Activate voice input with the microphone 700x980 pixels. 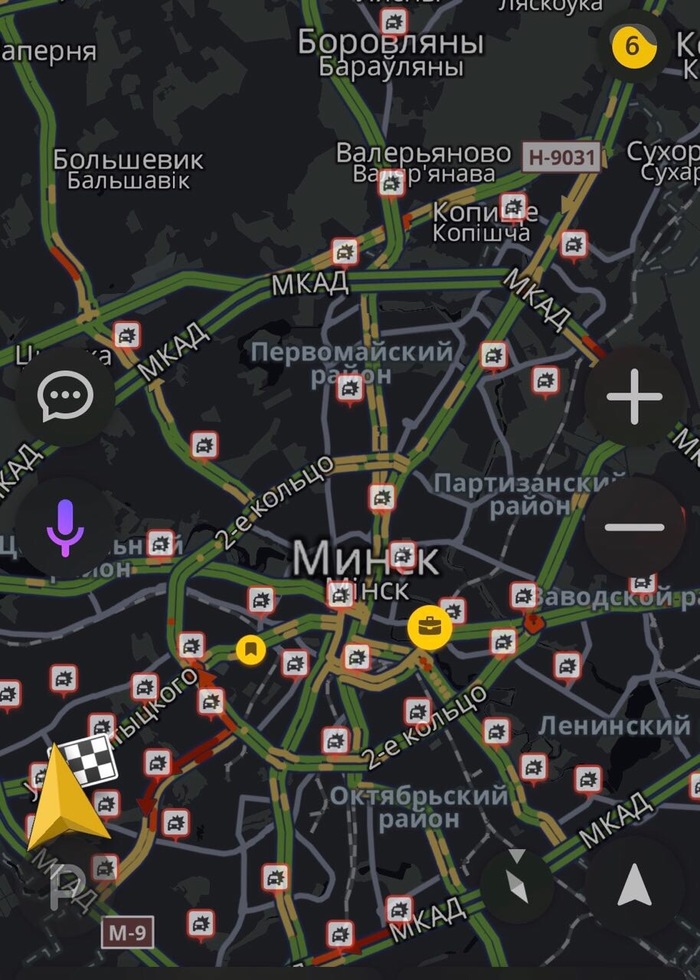click(64, 525)
